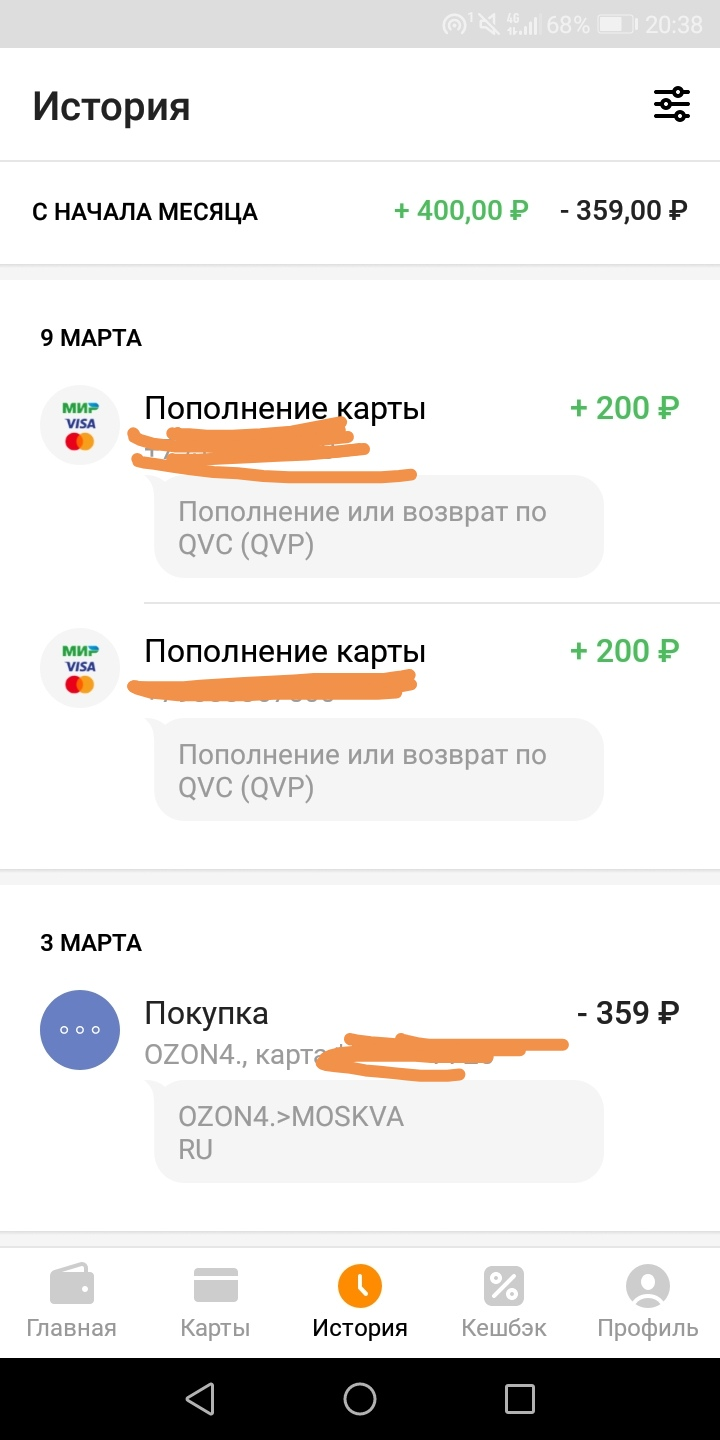
Task: Open the Кешбэк tab
Action: click(x=504, y=1300)
